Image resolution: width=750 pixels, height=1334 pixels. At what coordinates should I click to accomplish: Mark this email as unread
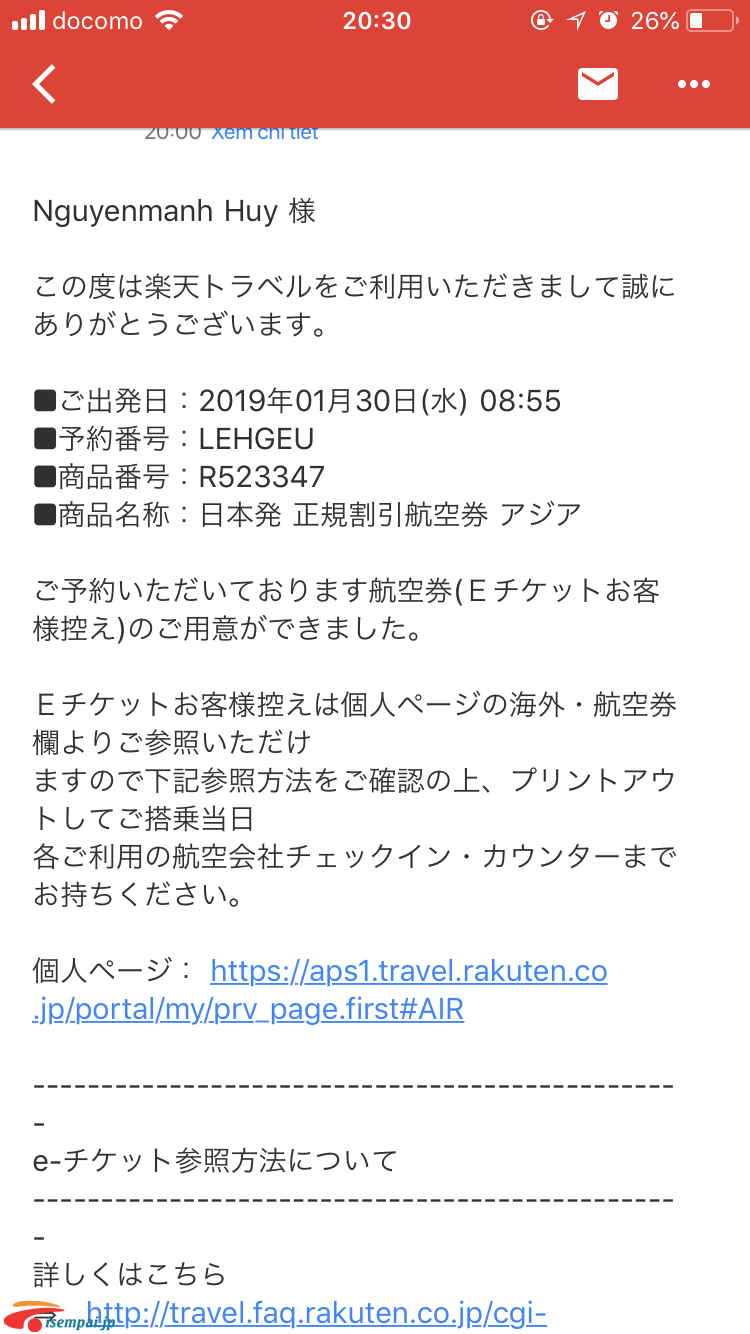click(x=598, y=84)
